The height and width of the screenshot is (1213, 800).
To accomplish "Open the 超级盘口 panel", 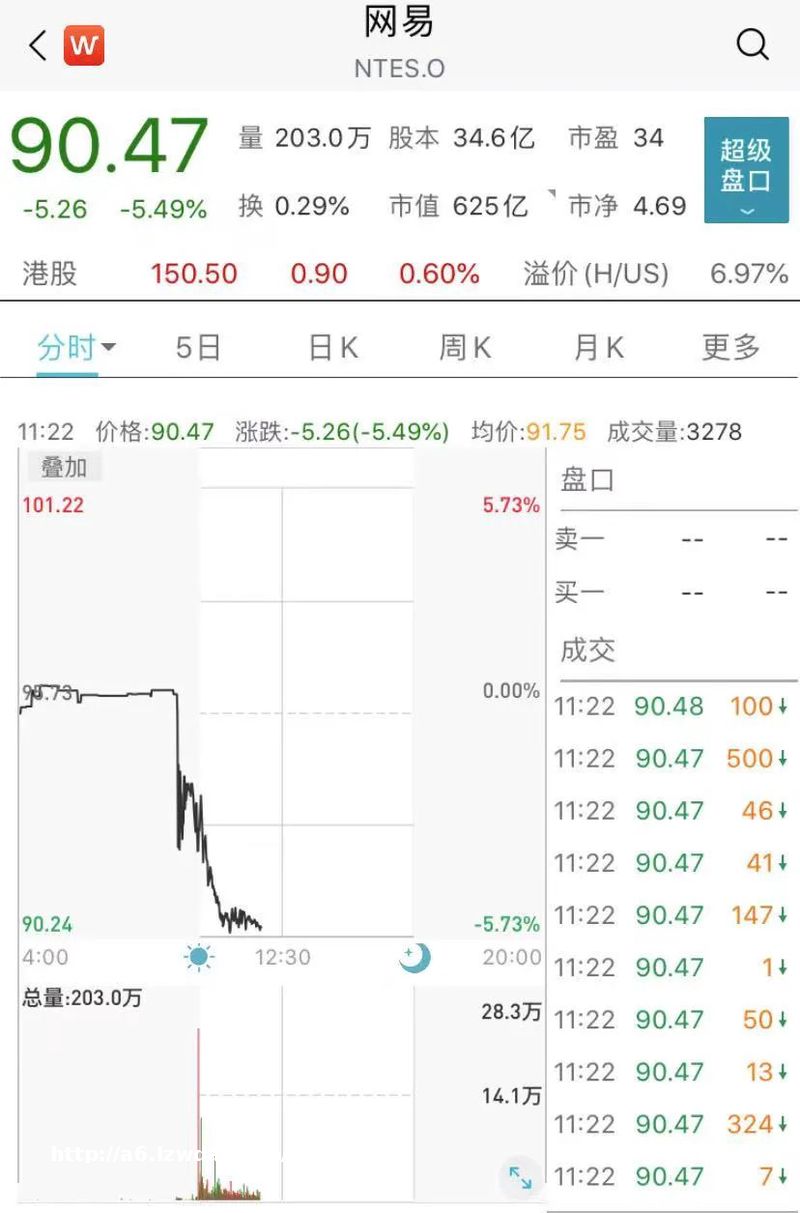I will coord(746,169).
